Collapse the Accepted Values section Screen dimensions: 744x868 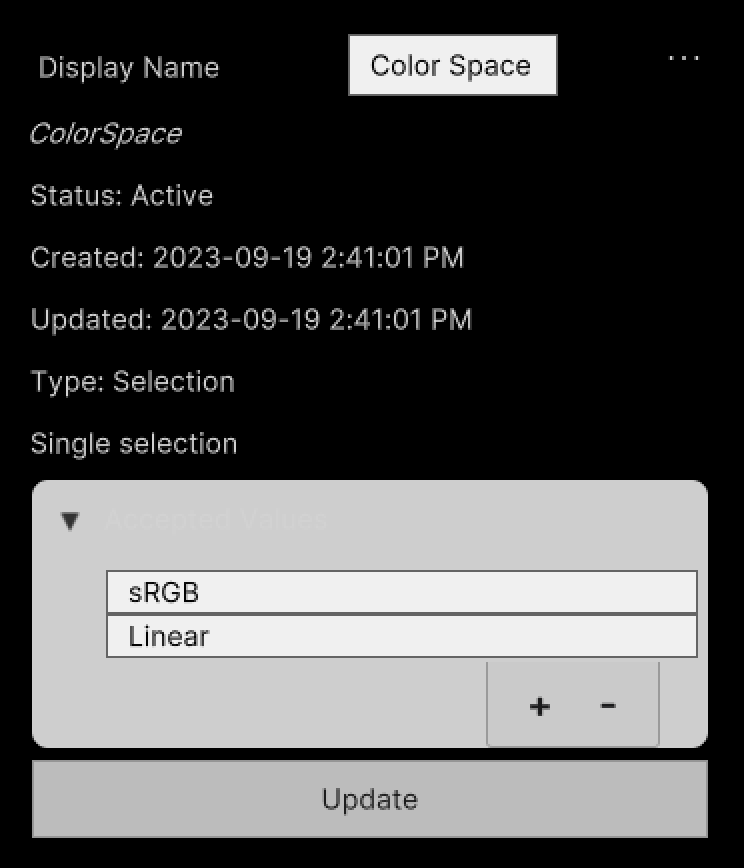(x=70, y=520)
